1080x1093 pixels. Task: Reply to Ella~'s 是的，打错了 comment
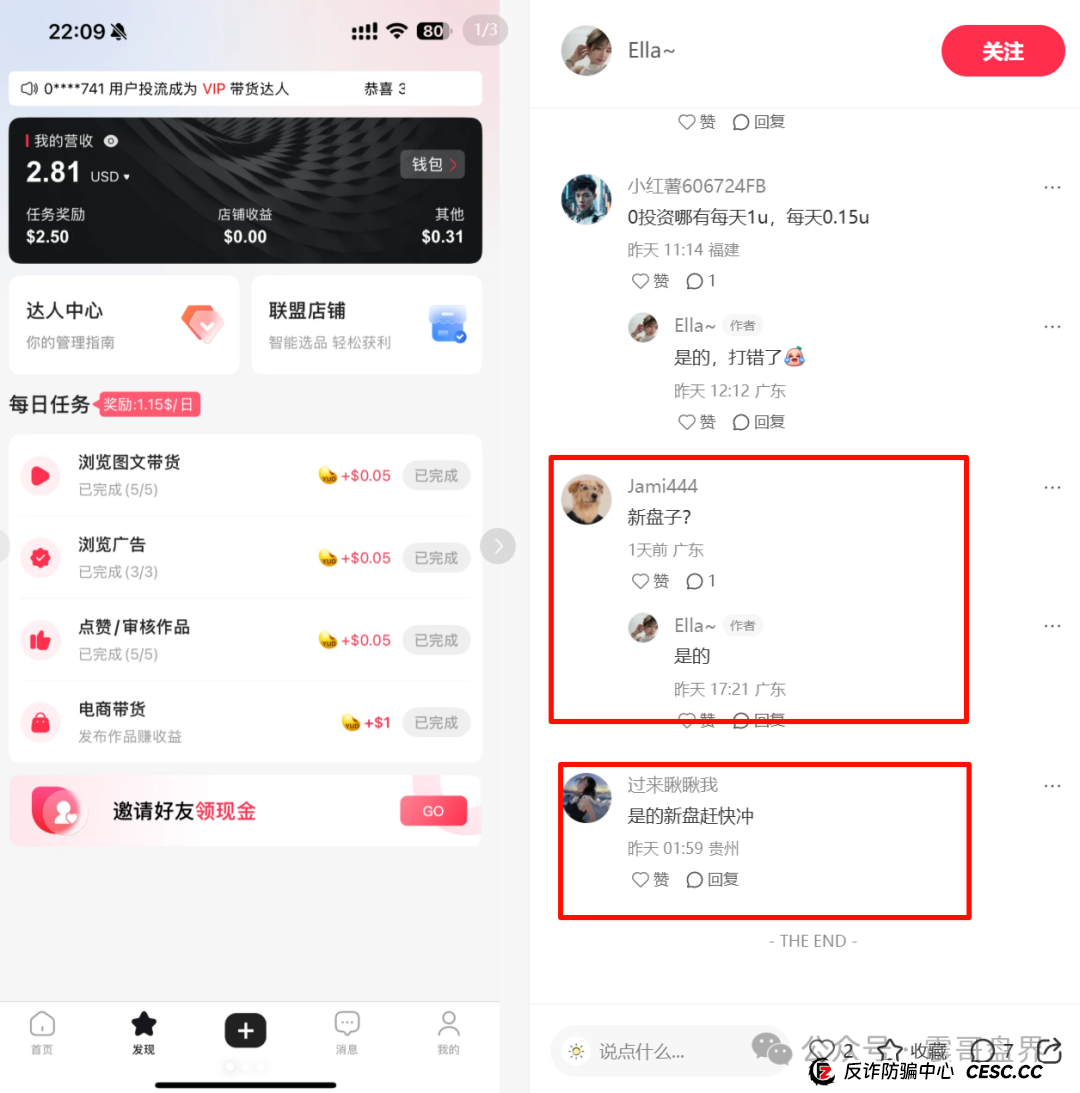759,422
